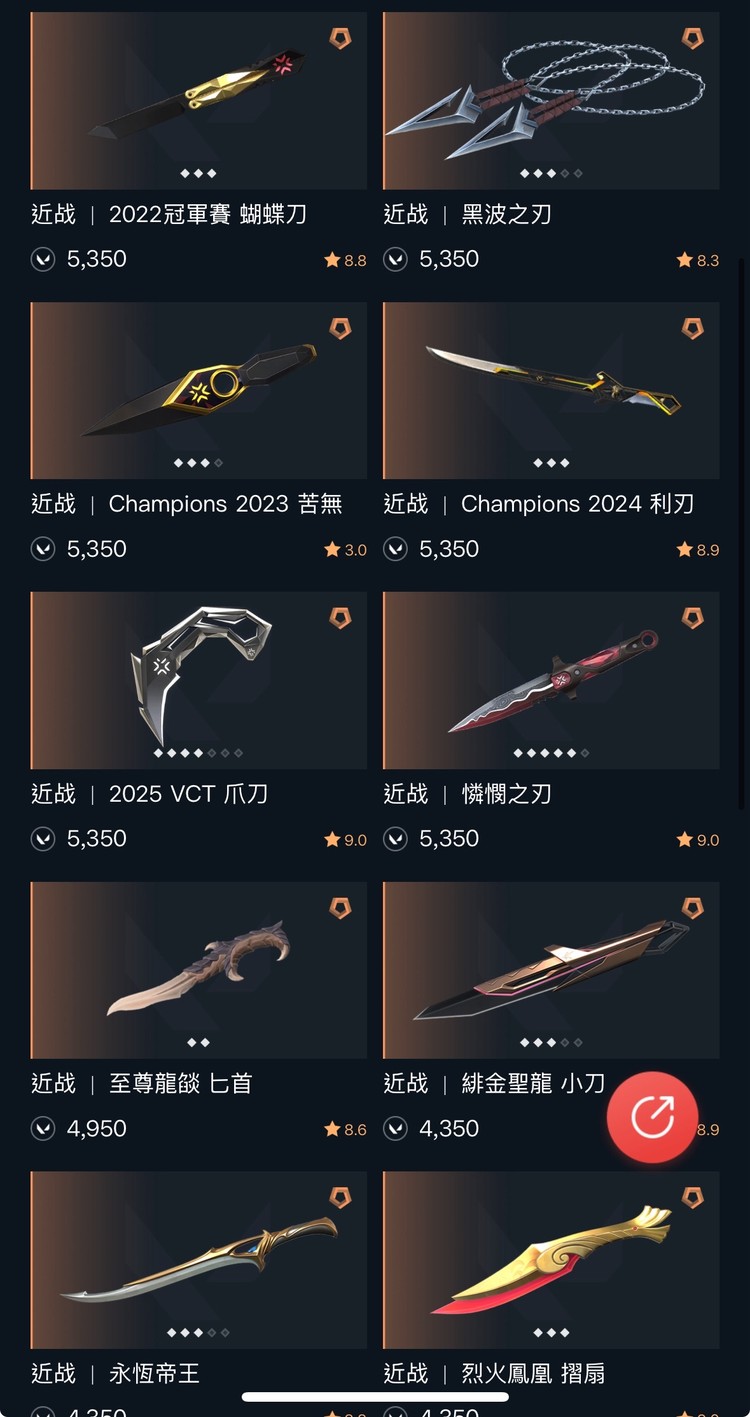
Task: Click the VP currency icon beside 黑波之刃 price
Action: (395, 259)
